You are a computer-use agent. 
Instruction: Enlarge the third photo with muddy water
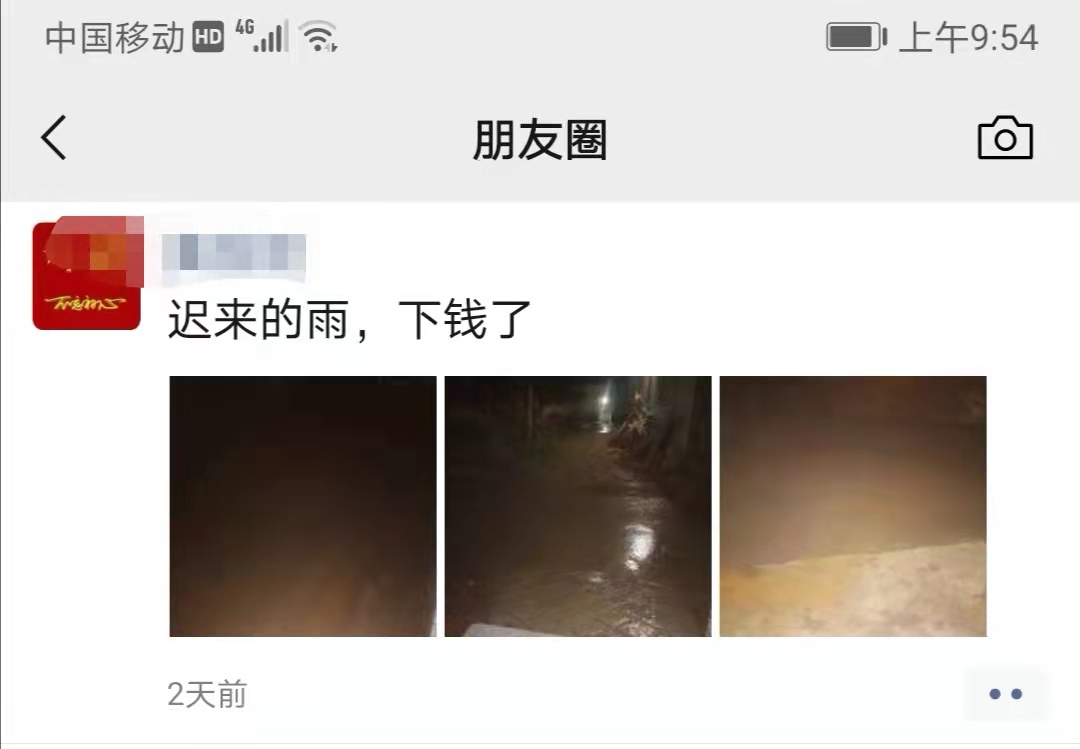click(x=853, y=506)
